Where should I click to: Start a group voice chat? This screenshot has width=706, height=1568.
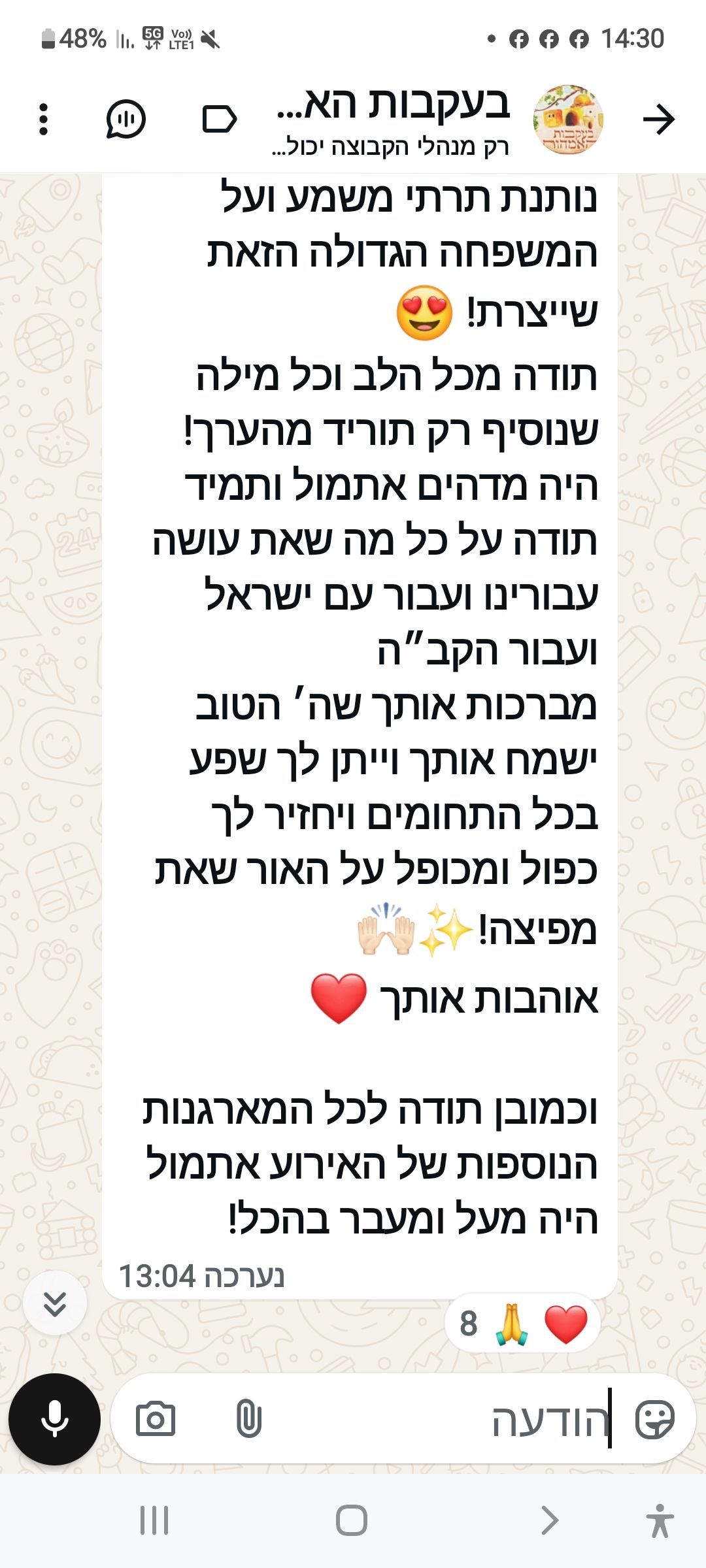126,119
